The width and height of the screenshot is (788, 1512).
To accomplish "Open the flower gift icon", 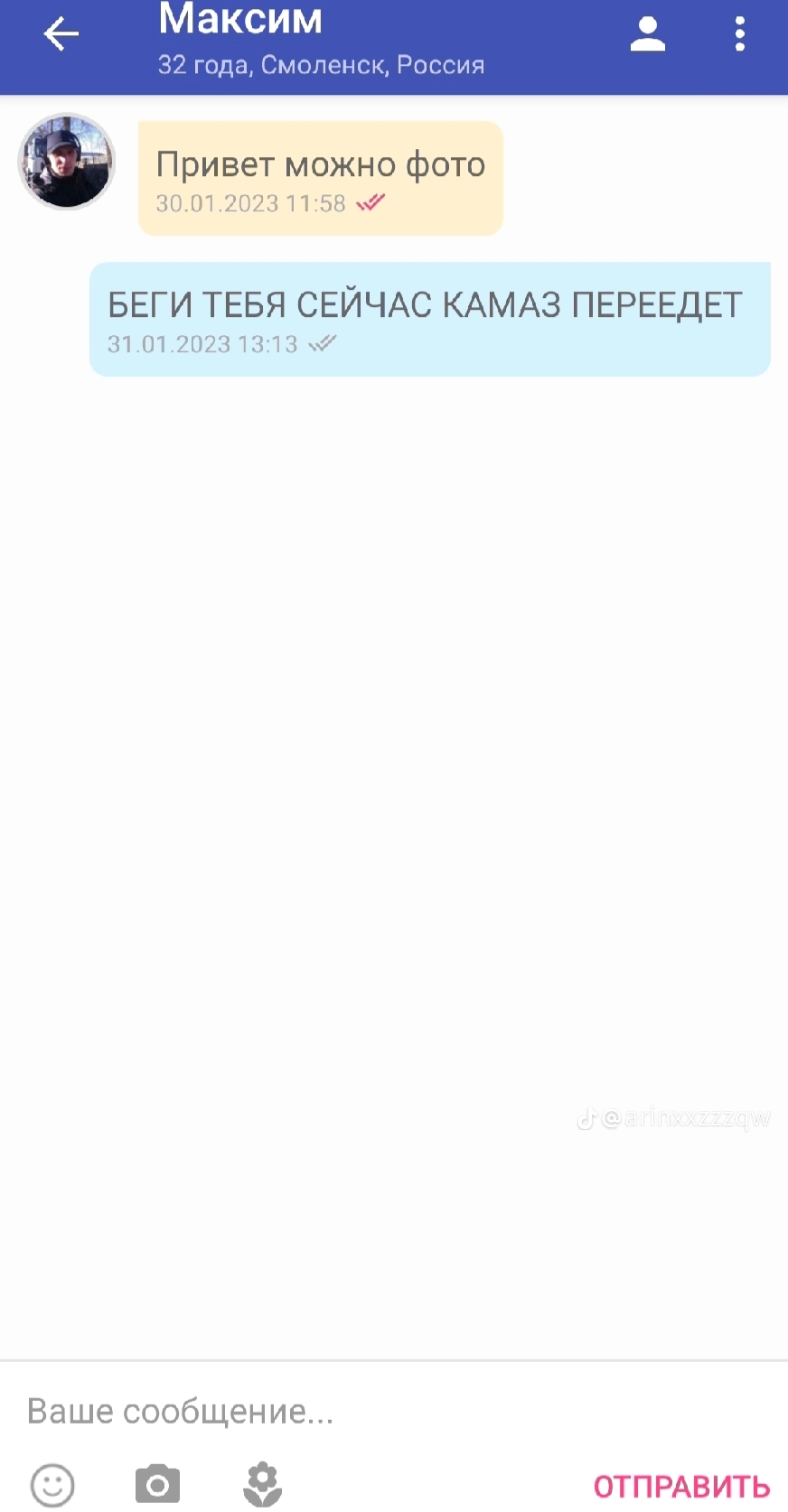I will point(263,1485).
